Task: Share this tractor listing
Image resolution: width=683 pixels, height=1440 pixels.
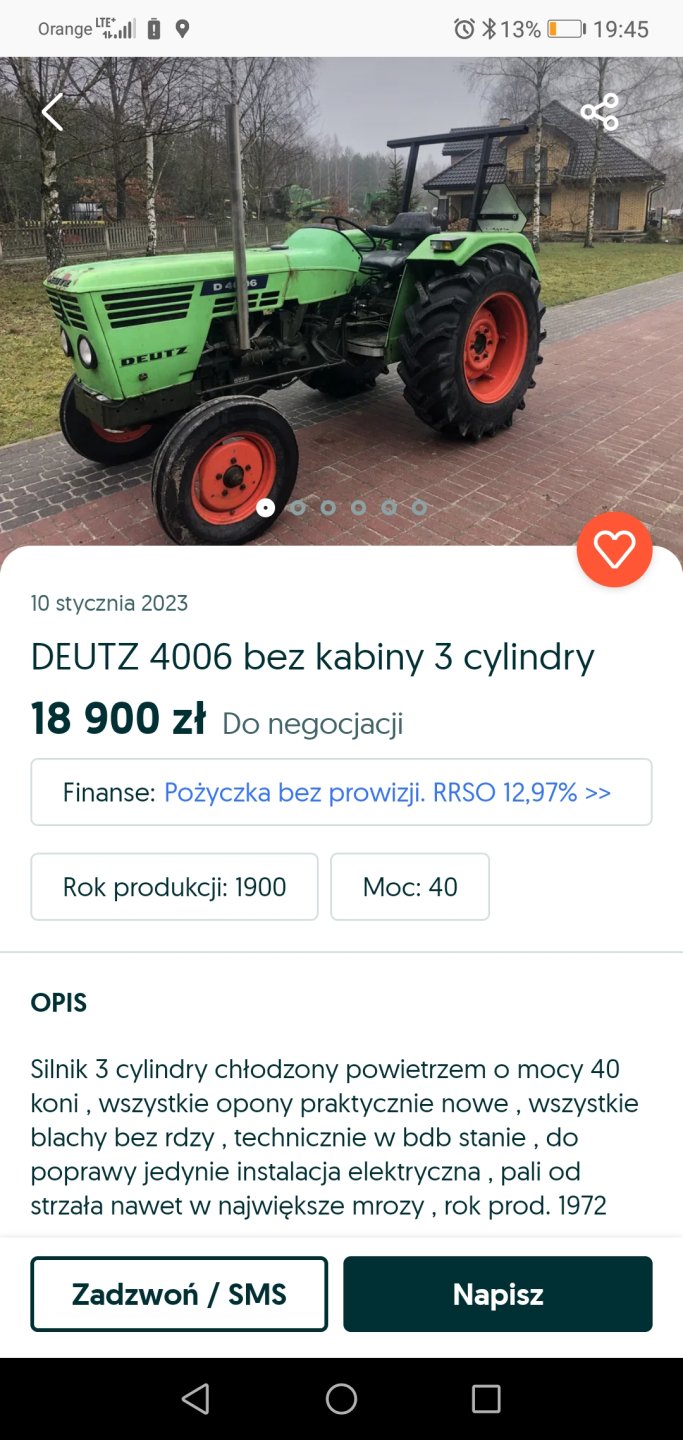Action: (599, 112)
